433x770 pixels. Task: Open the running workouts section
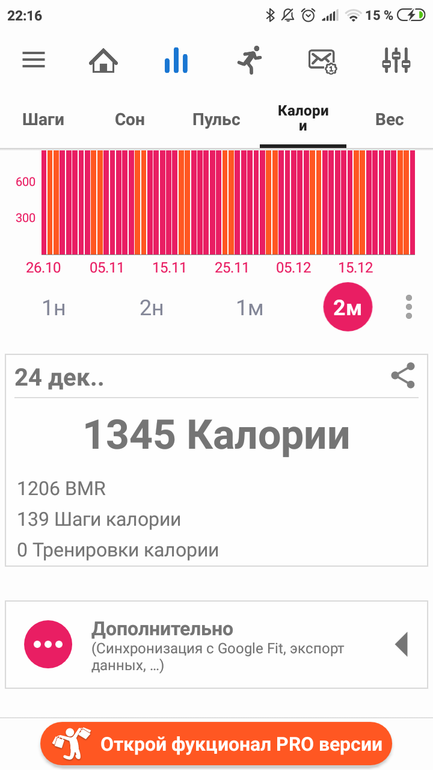tap(249, 60)
